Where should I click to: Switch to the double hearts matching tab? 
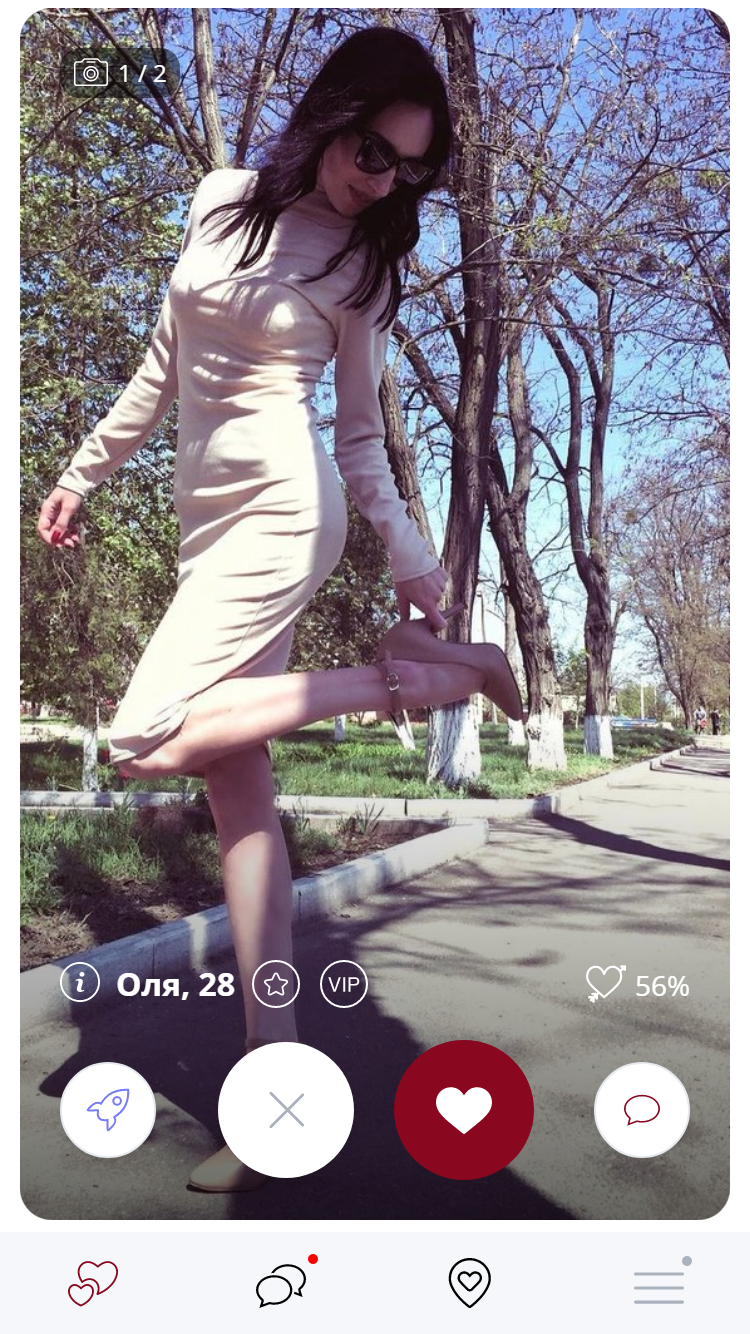click(93, 1283)
